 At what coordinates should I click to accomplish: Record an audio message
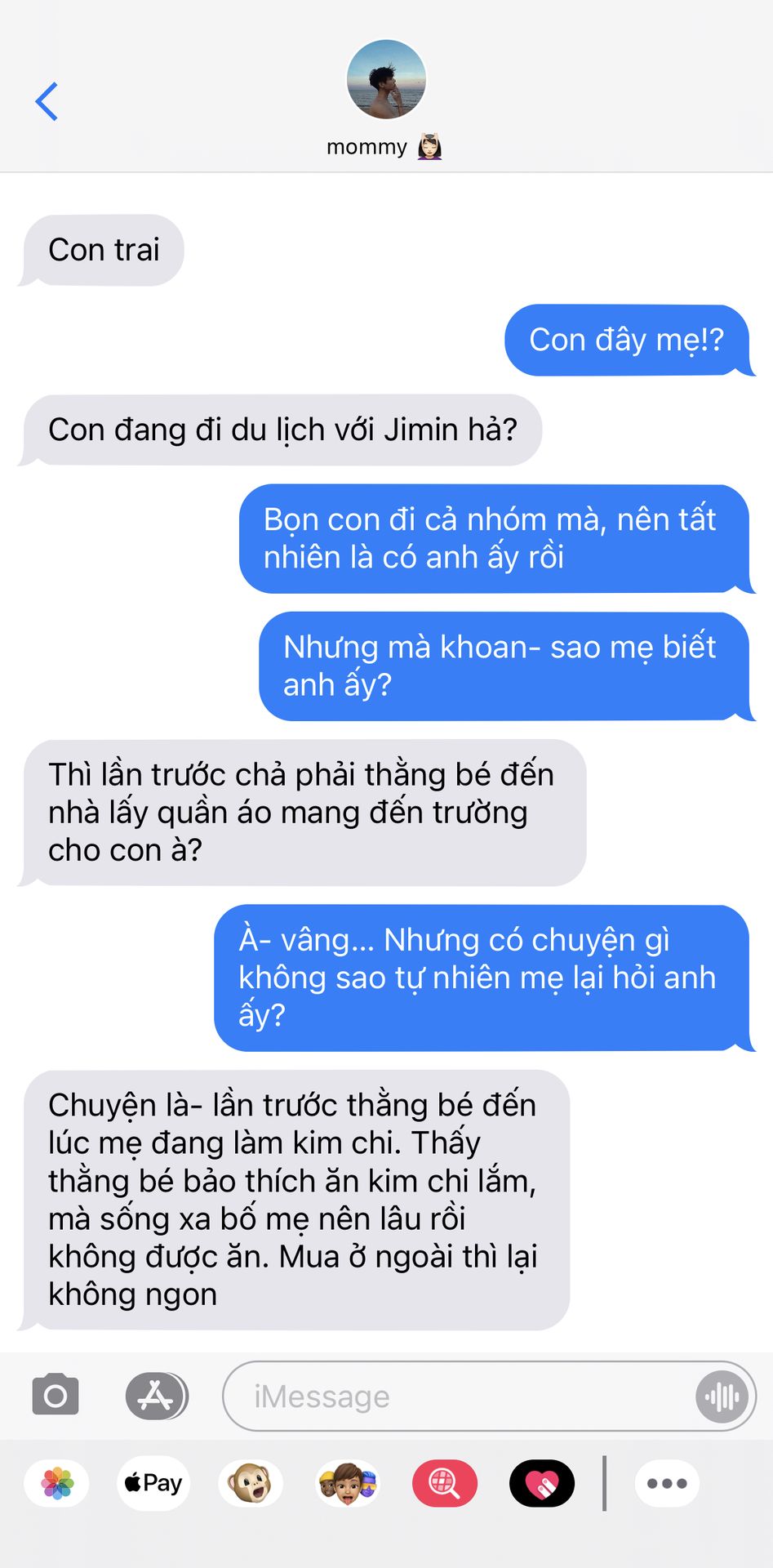[x=722, y=1396]
